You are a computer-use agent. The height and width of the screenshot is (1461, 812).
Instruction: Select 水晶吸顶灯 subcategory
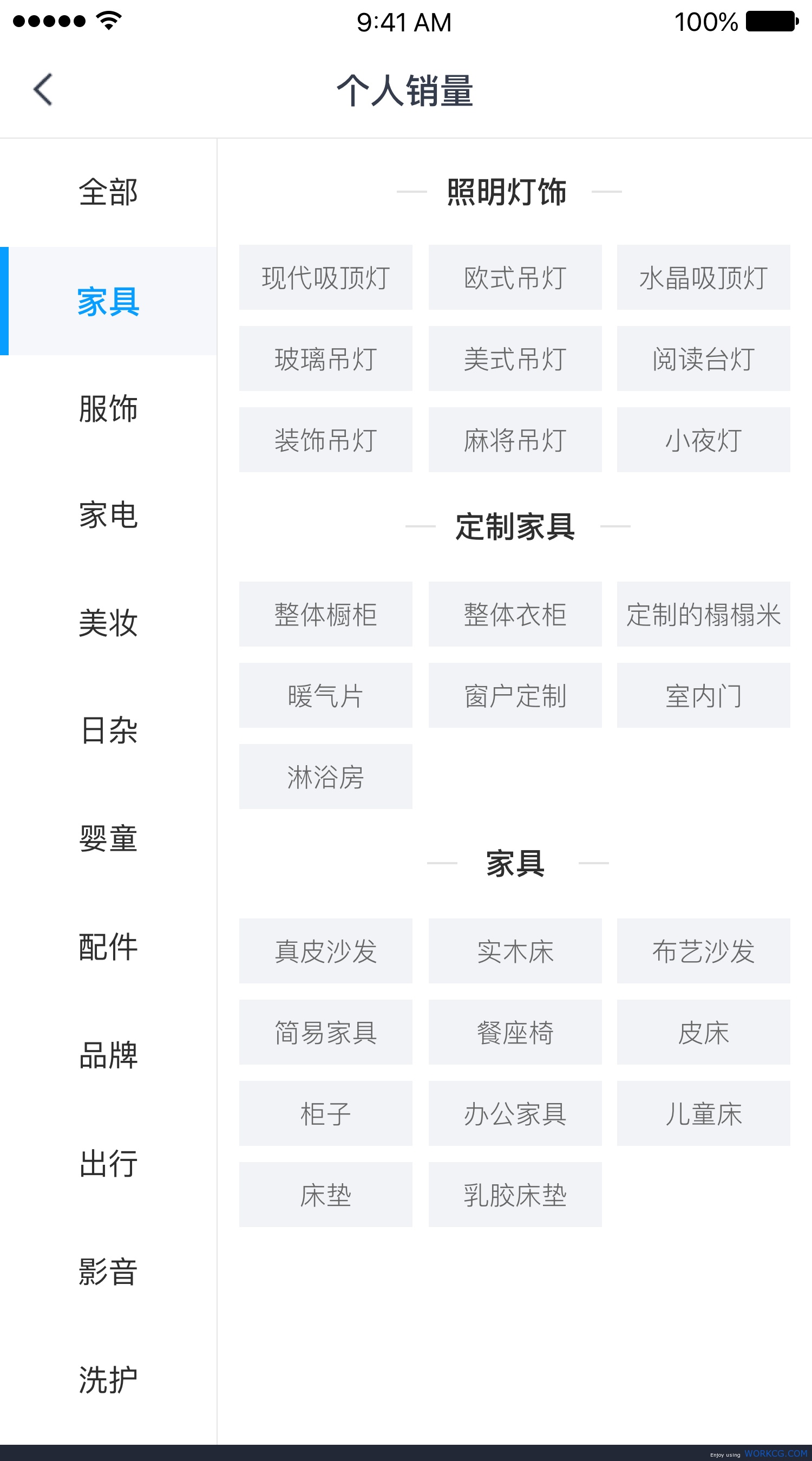[x=703, y=277]
